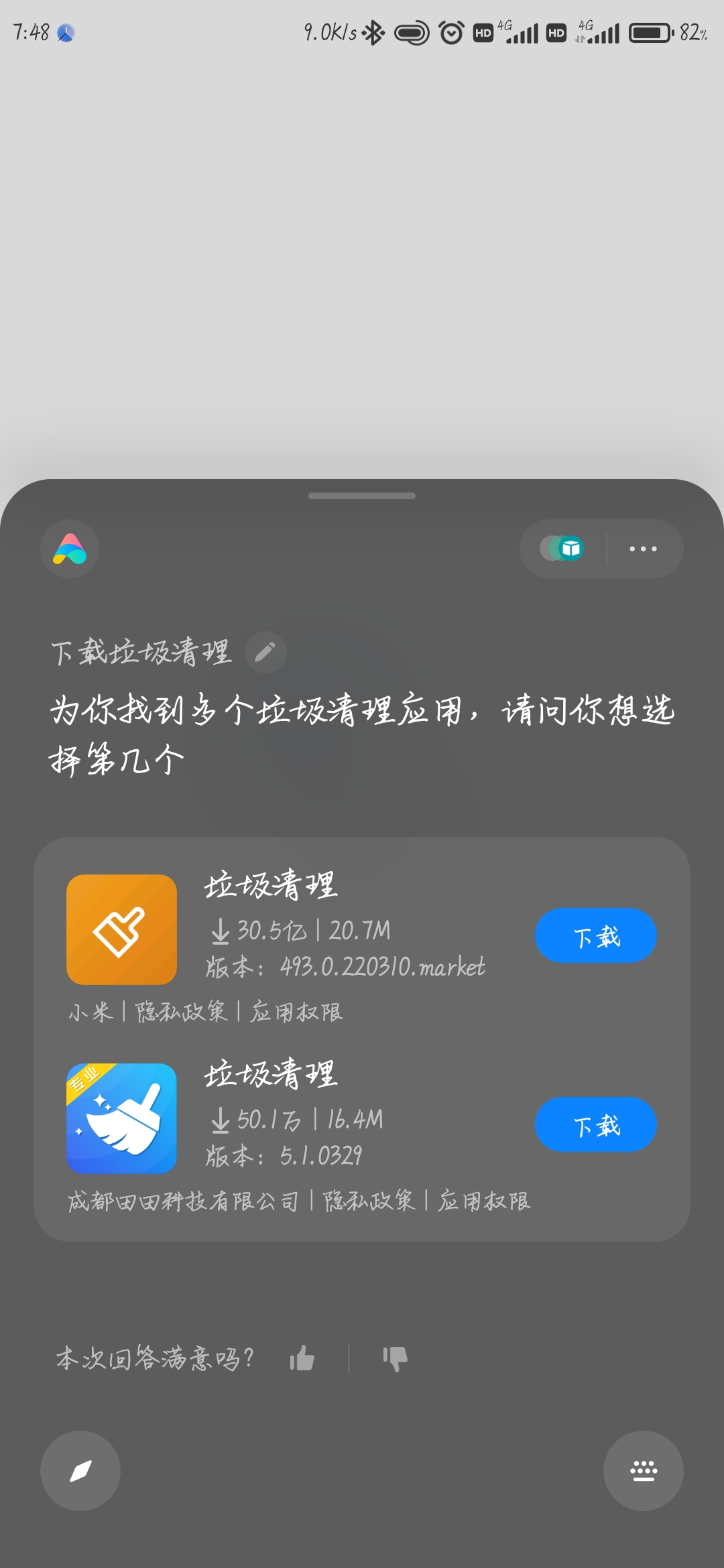Edit the query 下载垃圾清理 with the pencil icon
The height and width of the screenshot is (1568, 724).
[265, 652]
